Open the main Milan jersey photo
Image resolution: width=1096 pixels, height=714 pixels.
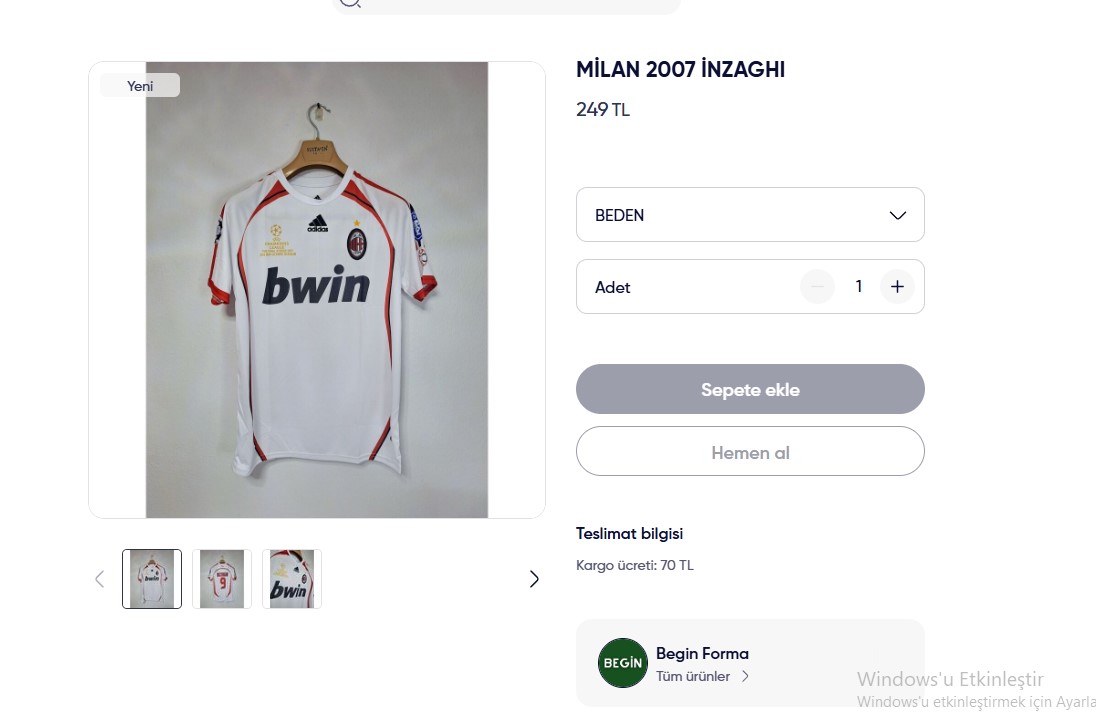(317, 290)
